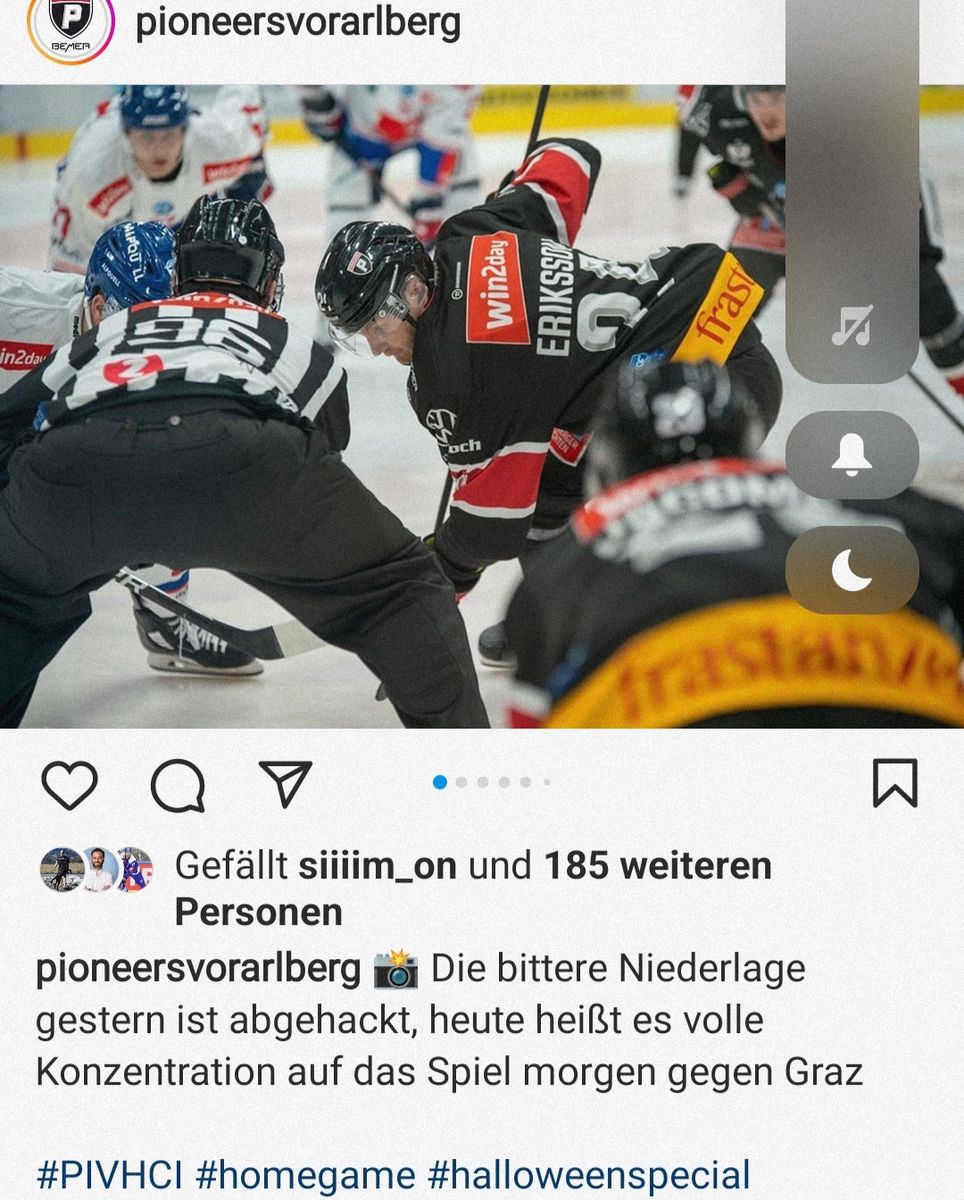Tap pioneersvorarlberg username in caption
The width and height of the screenshot is (964, 1200).
point(198,969)
